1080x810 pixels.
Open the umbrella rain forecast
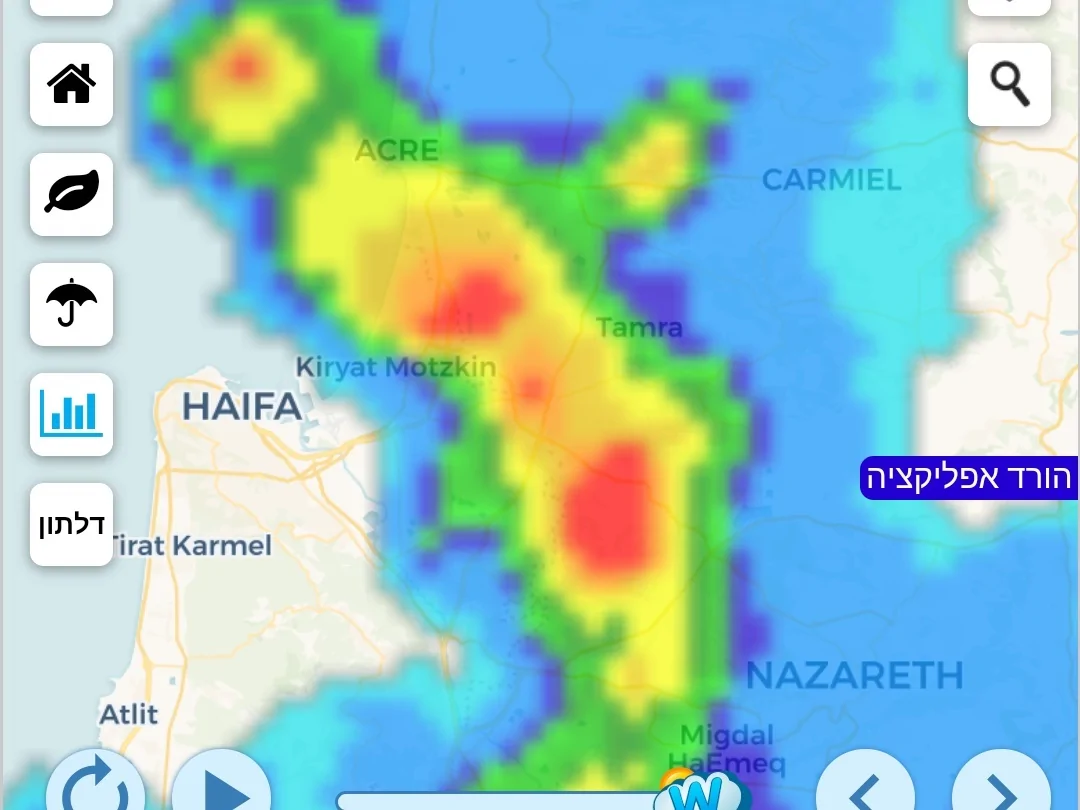point(71,304)
